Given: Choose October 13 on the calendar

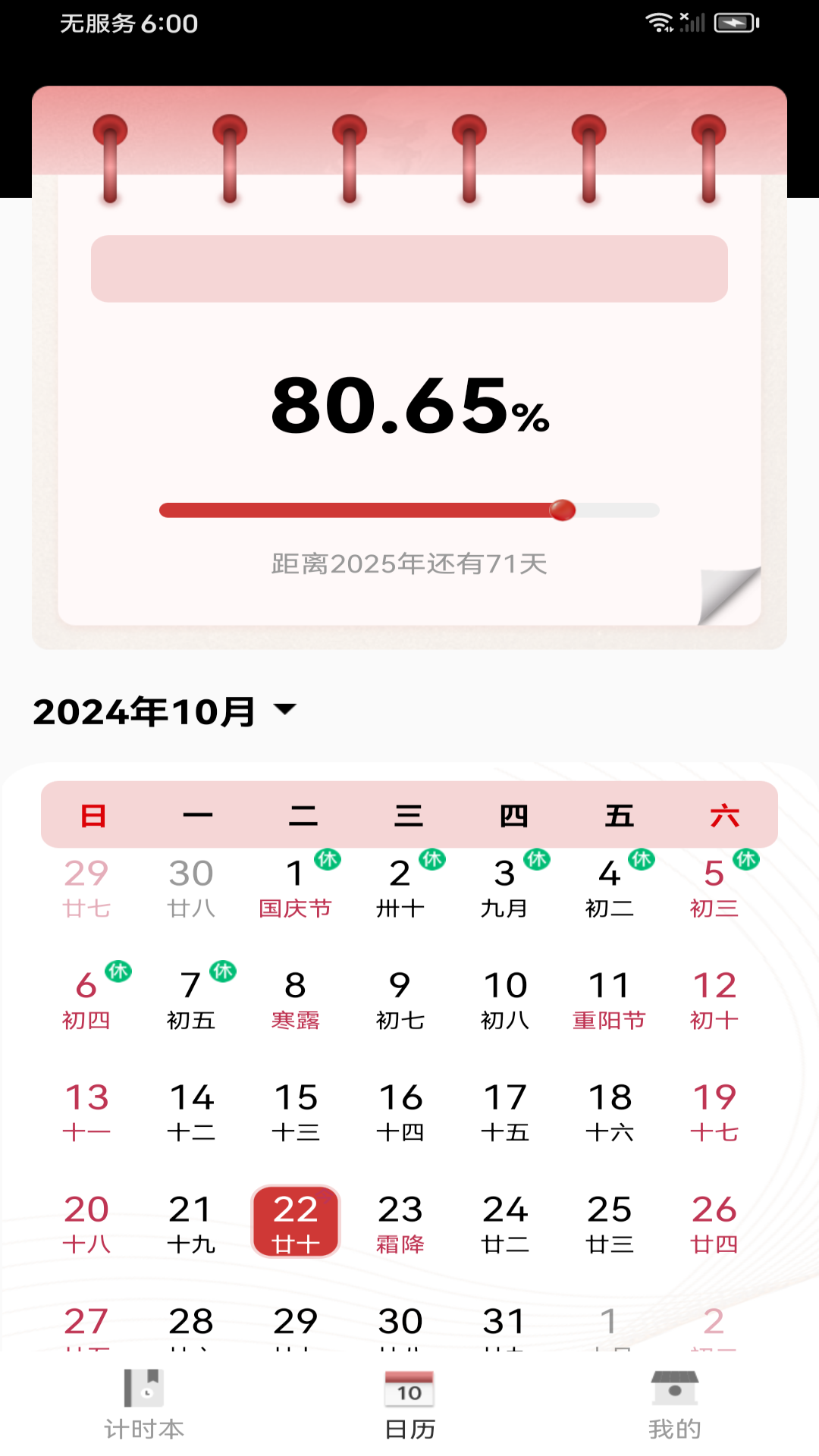Looking at the screenshot, I should click(86, 1110).
